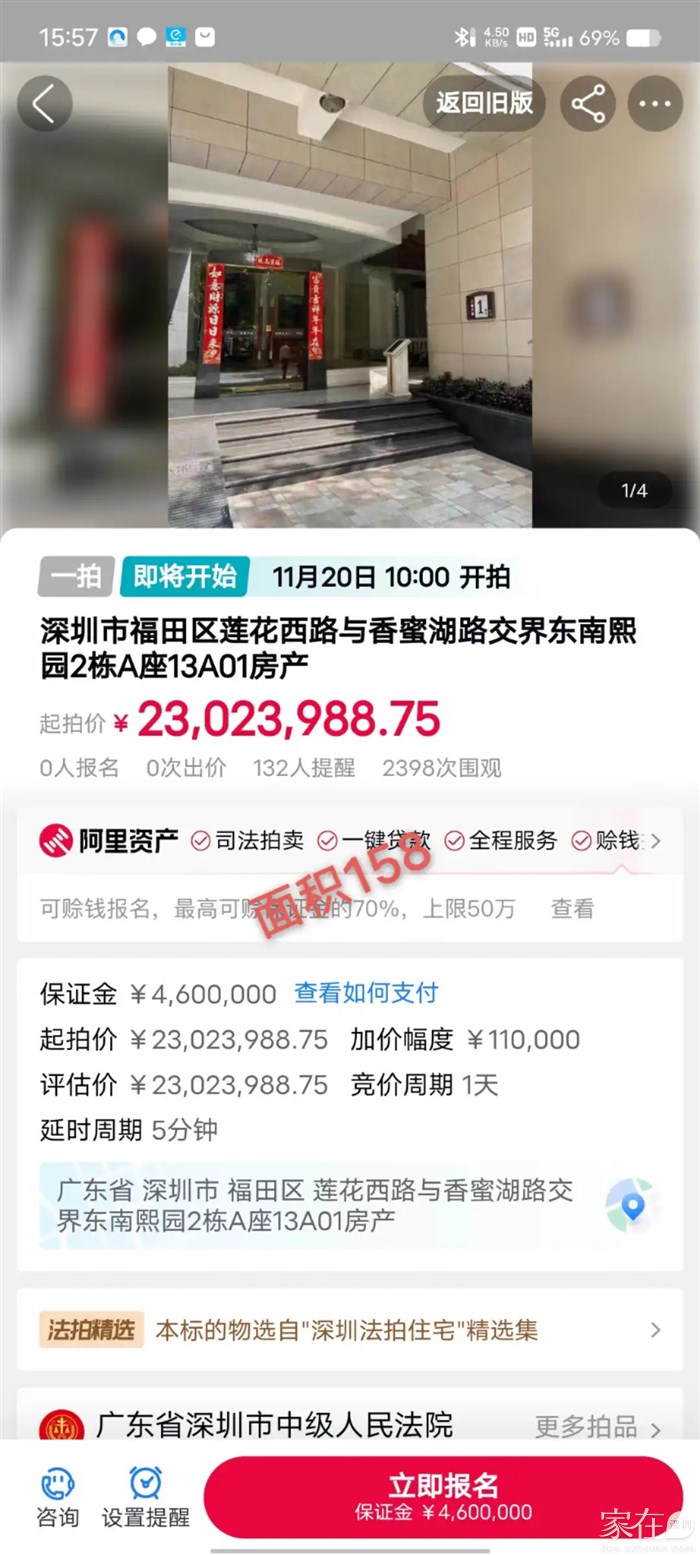Tap 查看 for the 可赊钱报名 details
The image size is (700, 1555).
pyautogui.click(x=572, y=908)
